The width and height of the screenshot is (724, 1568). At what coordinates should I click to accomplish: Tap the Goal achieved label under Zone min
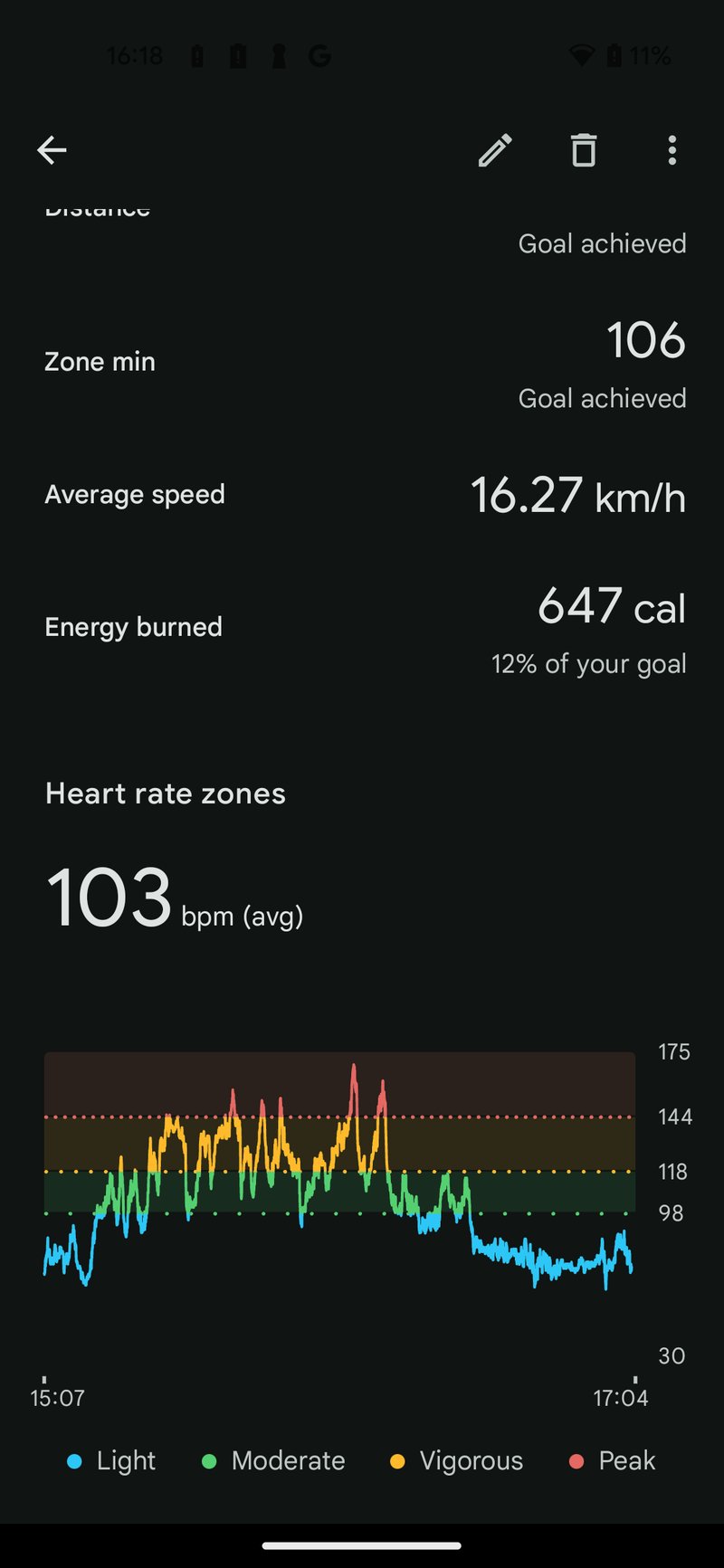click(602, 398)
